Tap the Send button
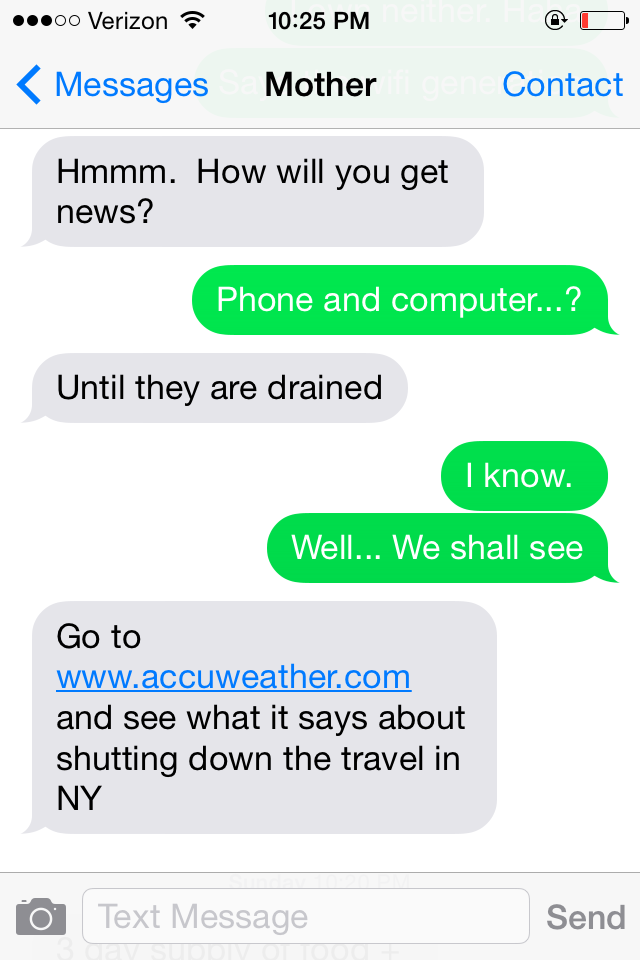This screenshot has height=960, width=640. pyautogui.click(x=585, y=917)
